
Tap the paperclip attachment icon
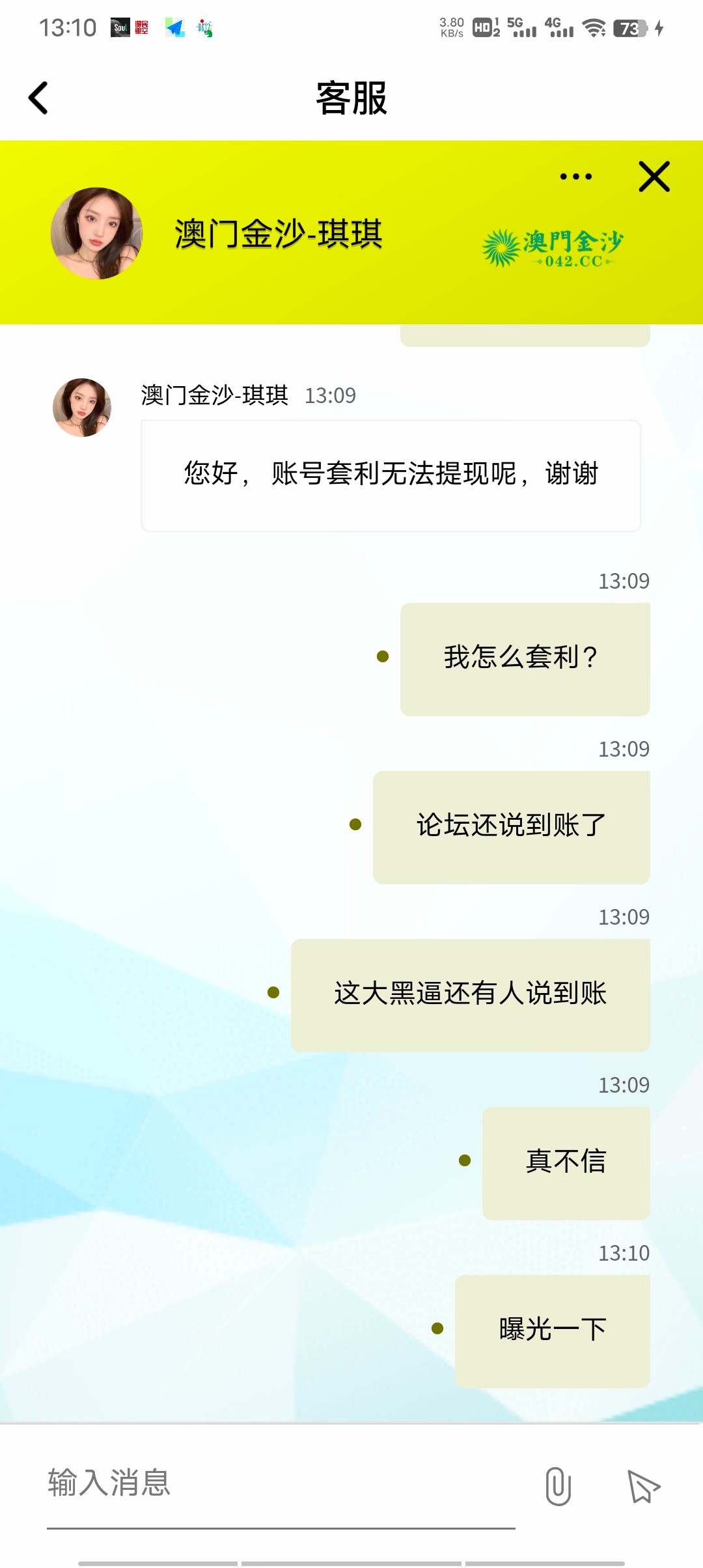pos(558,1487)
